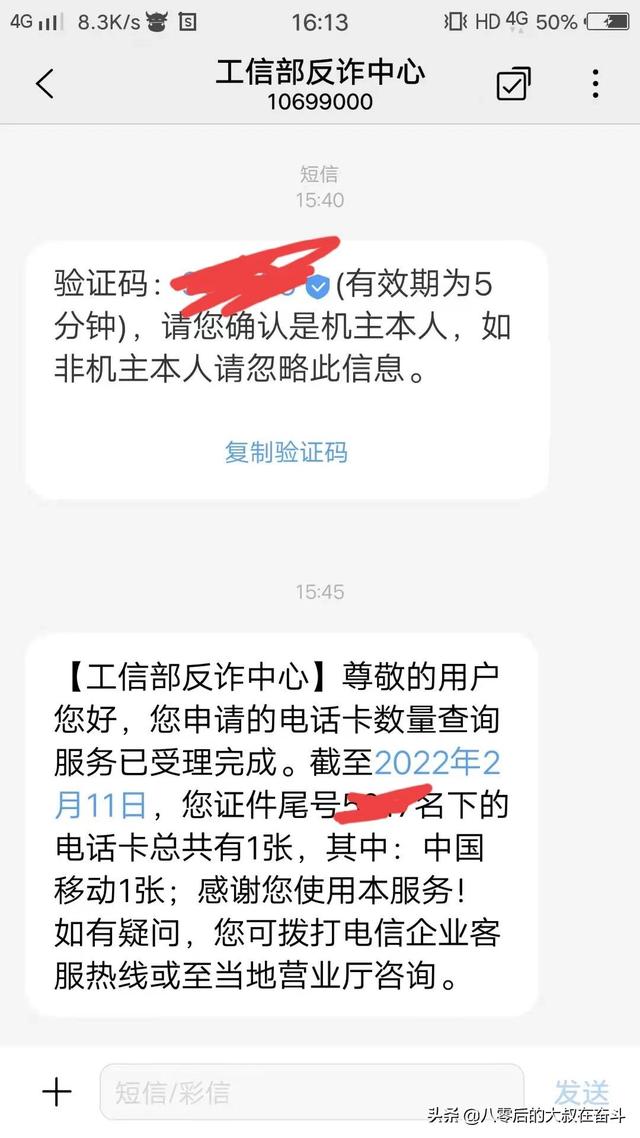Tap 复制验证码 to copy the code

pyautogui.click(x=286, y=452)
